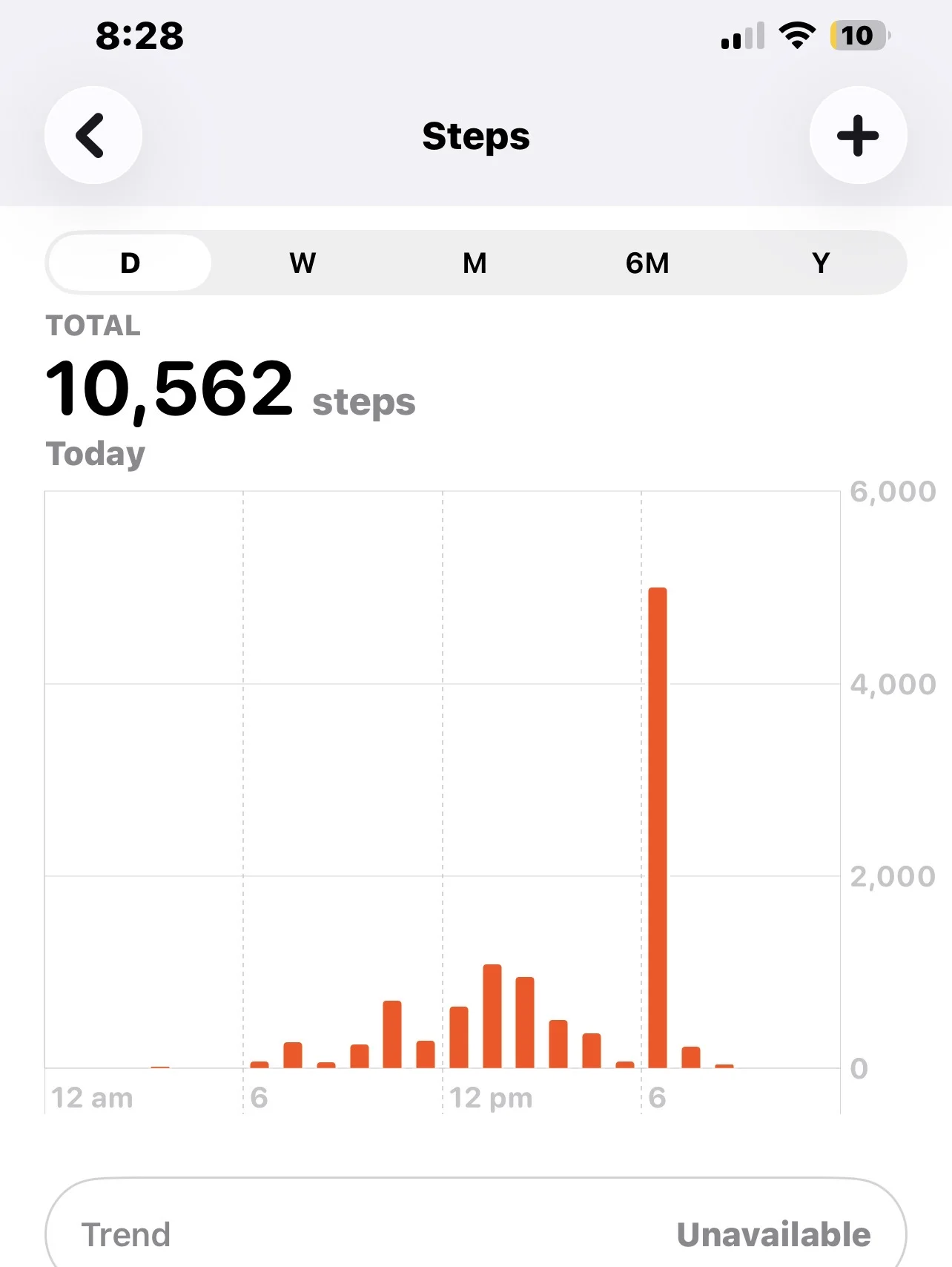Screen dimensions: 952x1267
Task: Switch to the M monthly view
Action: click(x=475, y=263)
